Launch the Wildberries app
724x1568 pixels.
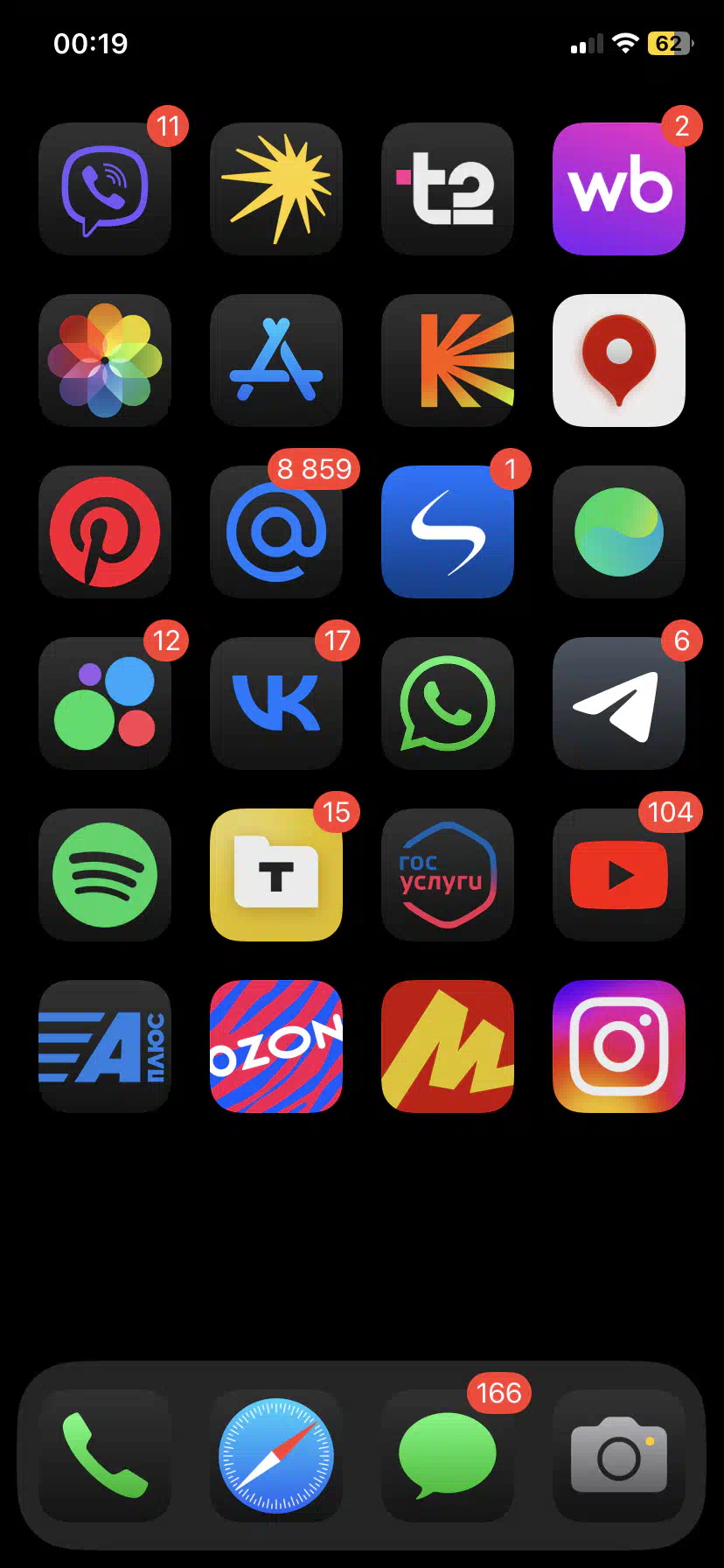pos(619,189)
